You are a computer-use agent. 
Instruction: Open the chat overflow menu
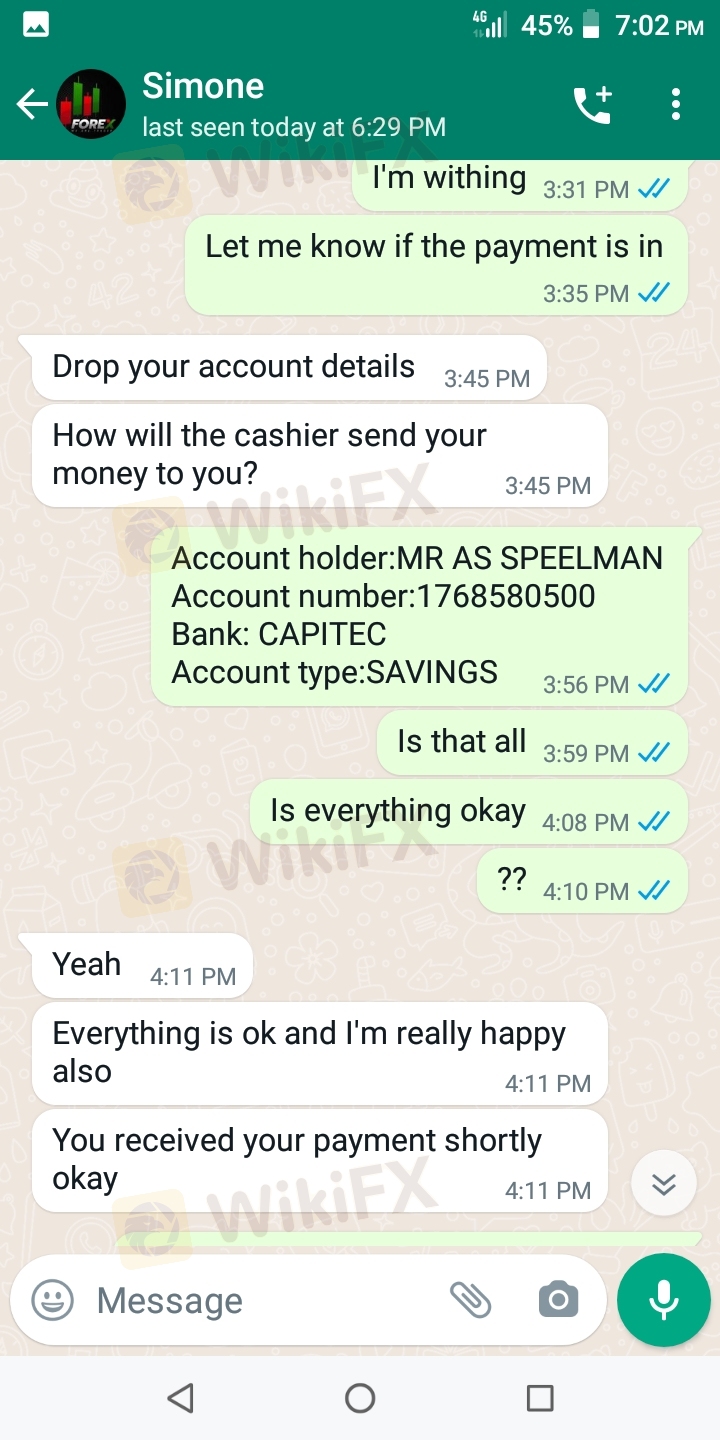click(x=676, y=104)
